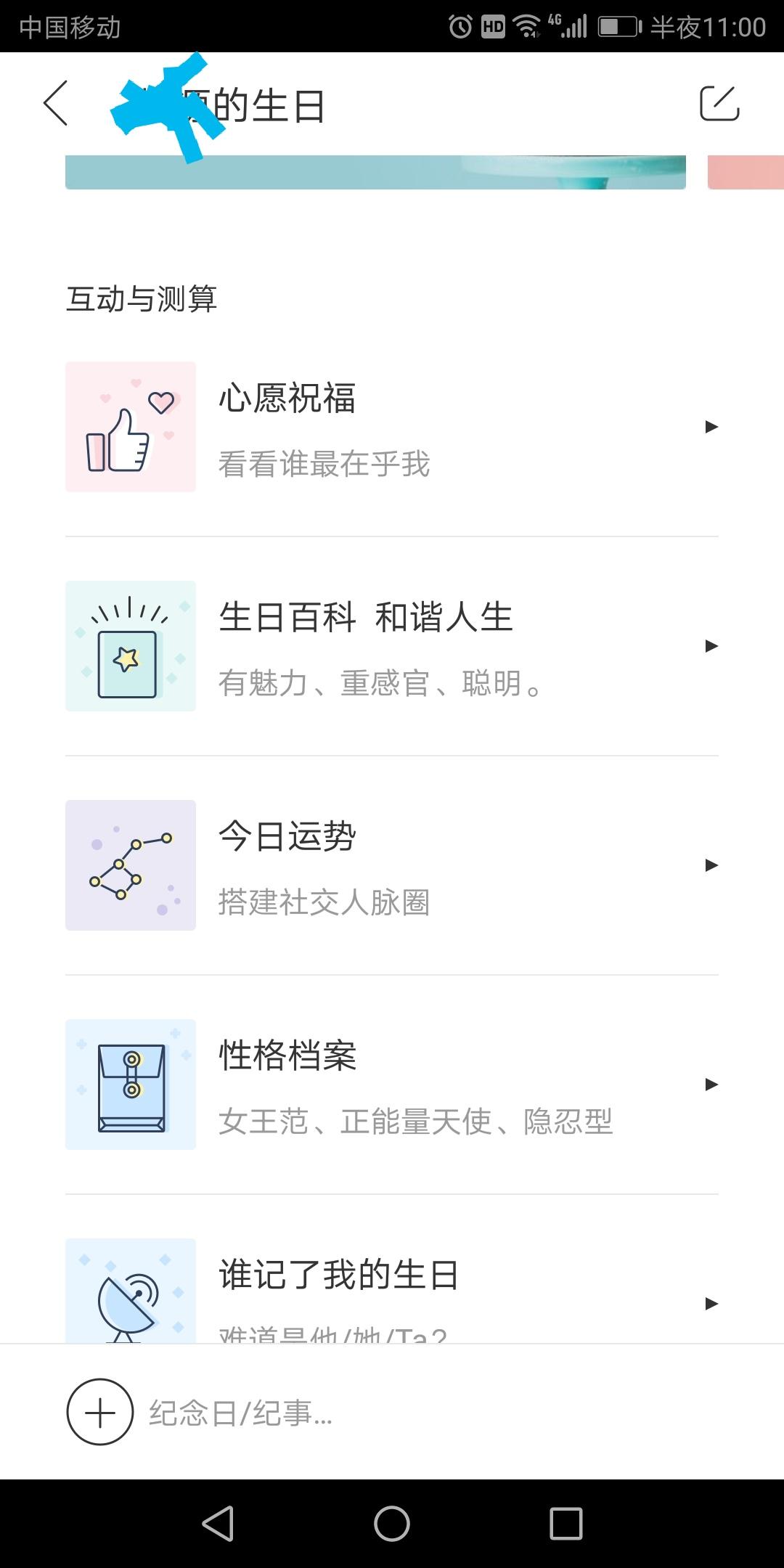Open the edit icon in the header
Viewport: 784px width, 1568px height.
(719, 103)
